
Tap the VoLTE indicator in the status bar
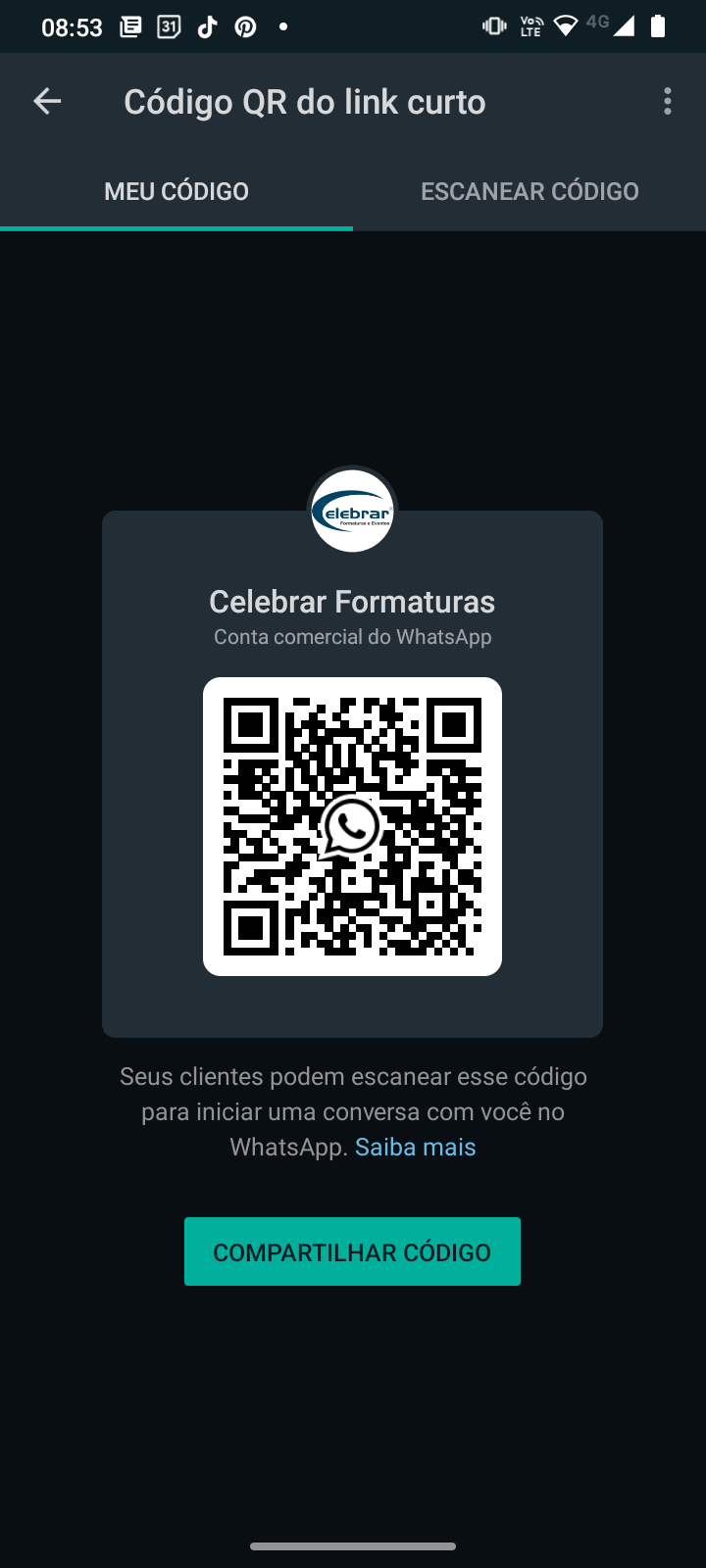(x=530, y=26)
